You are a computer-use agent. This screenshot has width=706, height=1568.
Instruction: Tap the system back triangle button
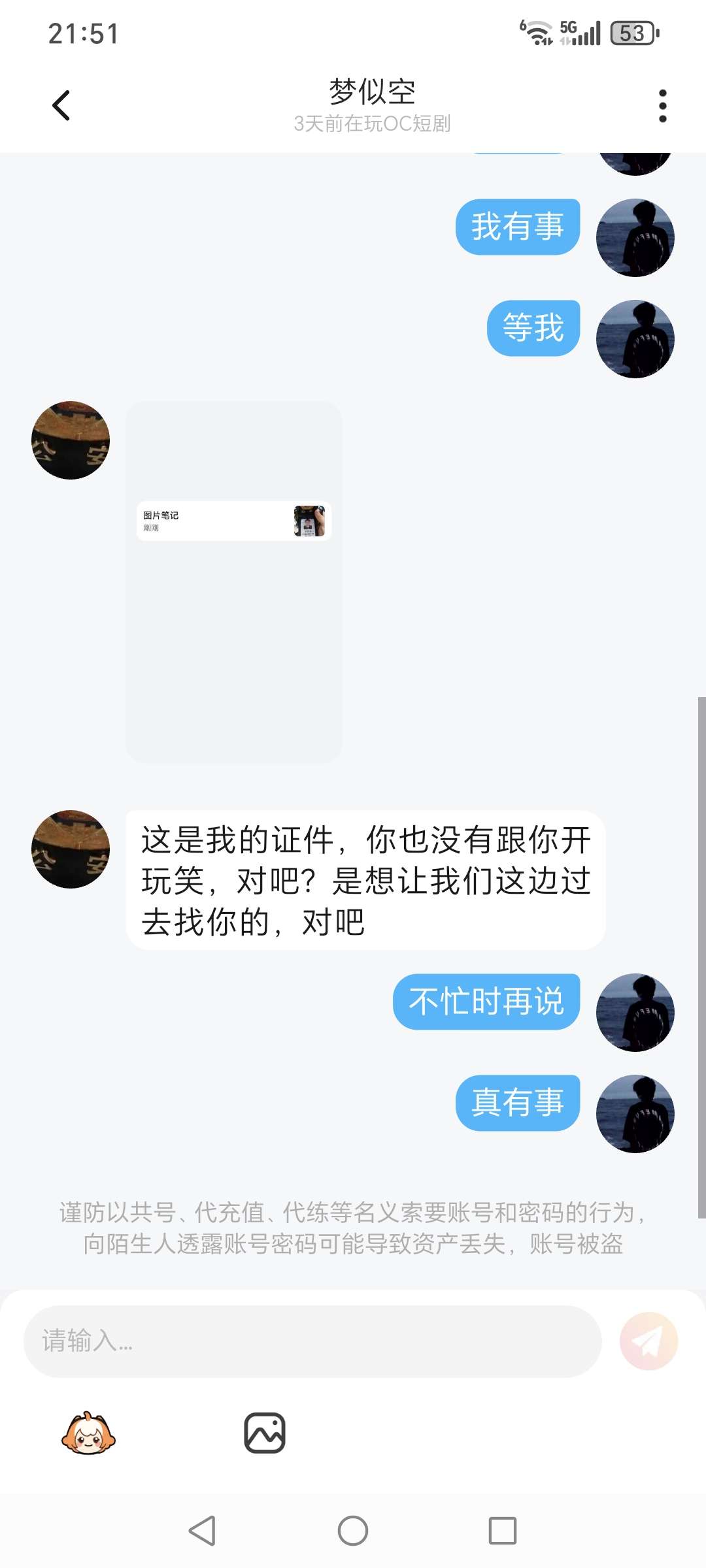(x=203, y=1531)
